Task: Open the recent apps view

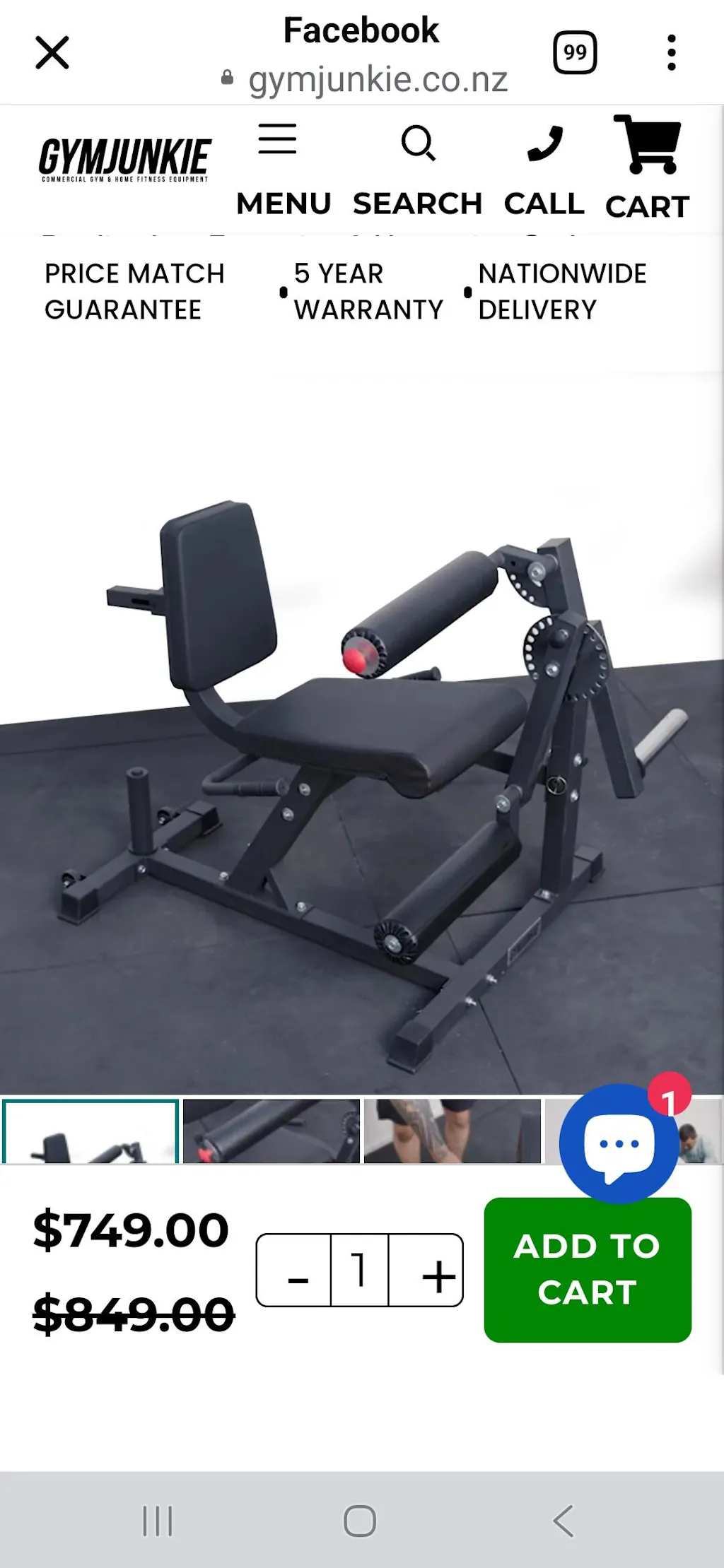Action: (158, 1521)
